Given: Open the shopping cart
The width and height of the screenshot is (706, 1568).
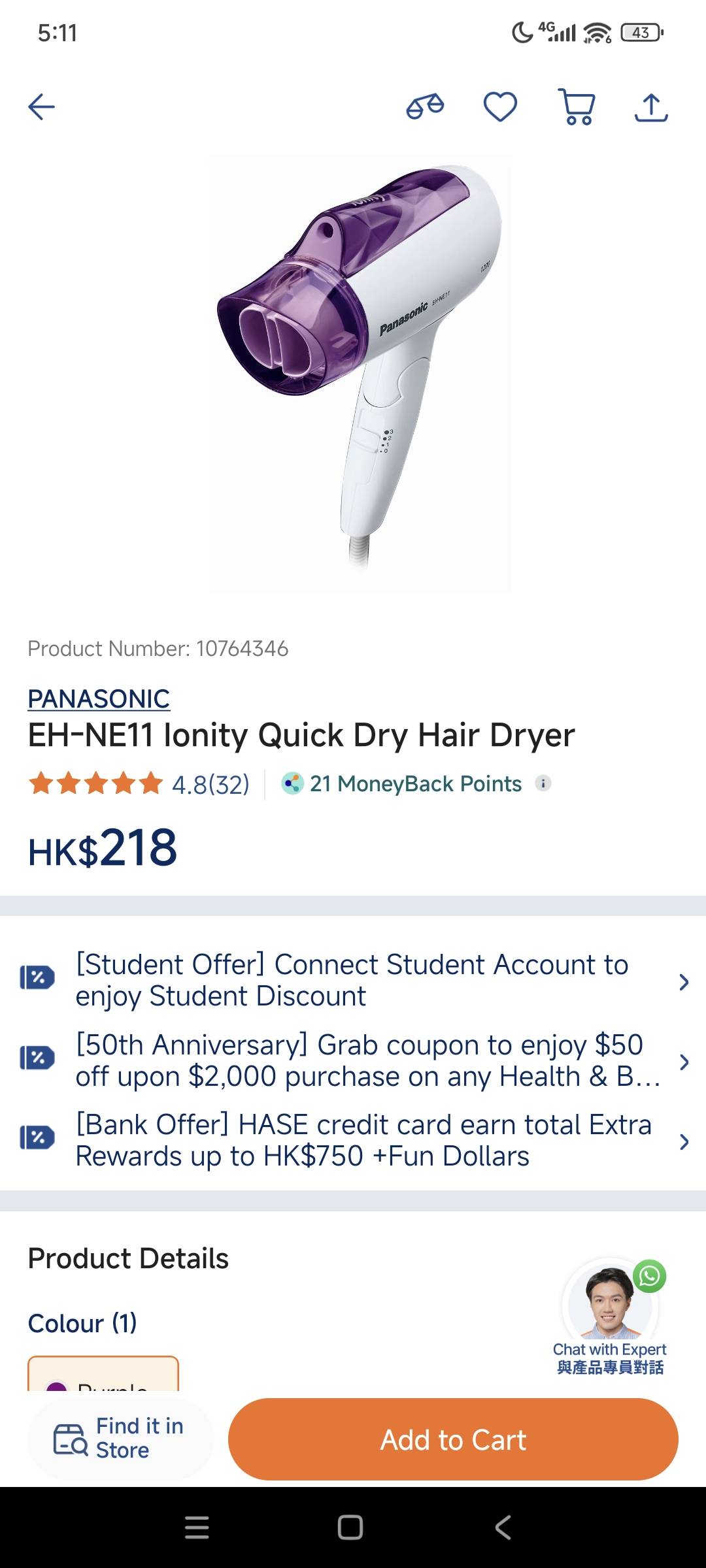Looking at the screenshot, I should tap(577, 107).
